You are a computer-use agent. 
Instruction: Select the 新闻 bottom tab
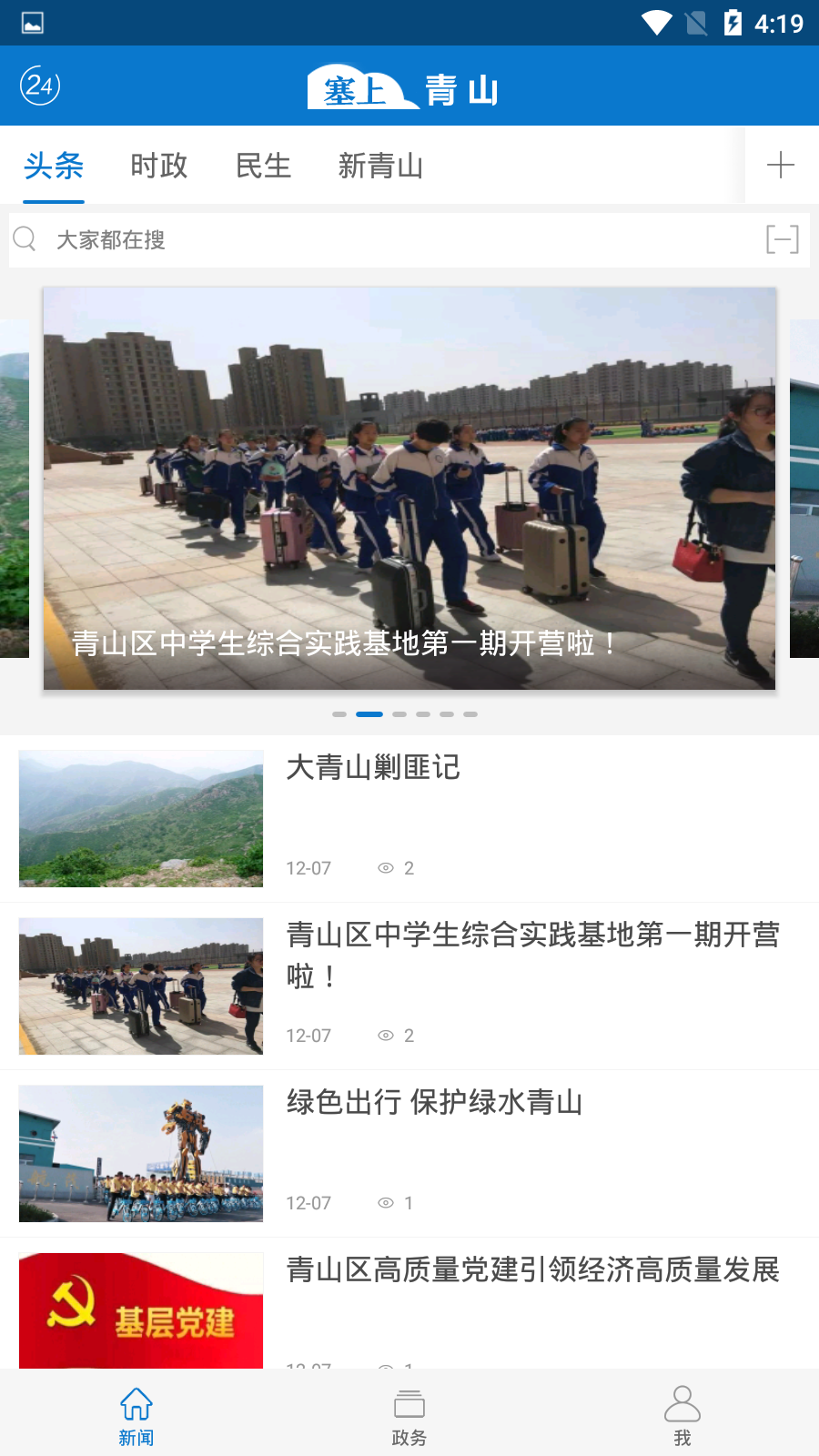136,1416
